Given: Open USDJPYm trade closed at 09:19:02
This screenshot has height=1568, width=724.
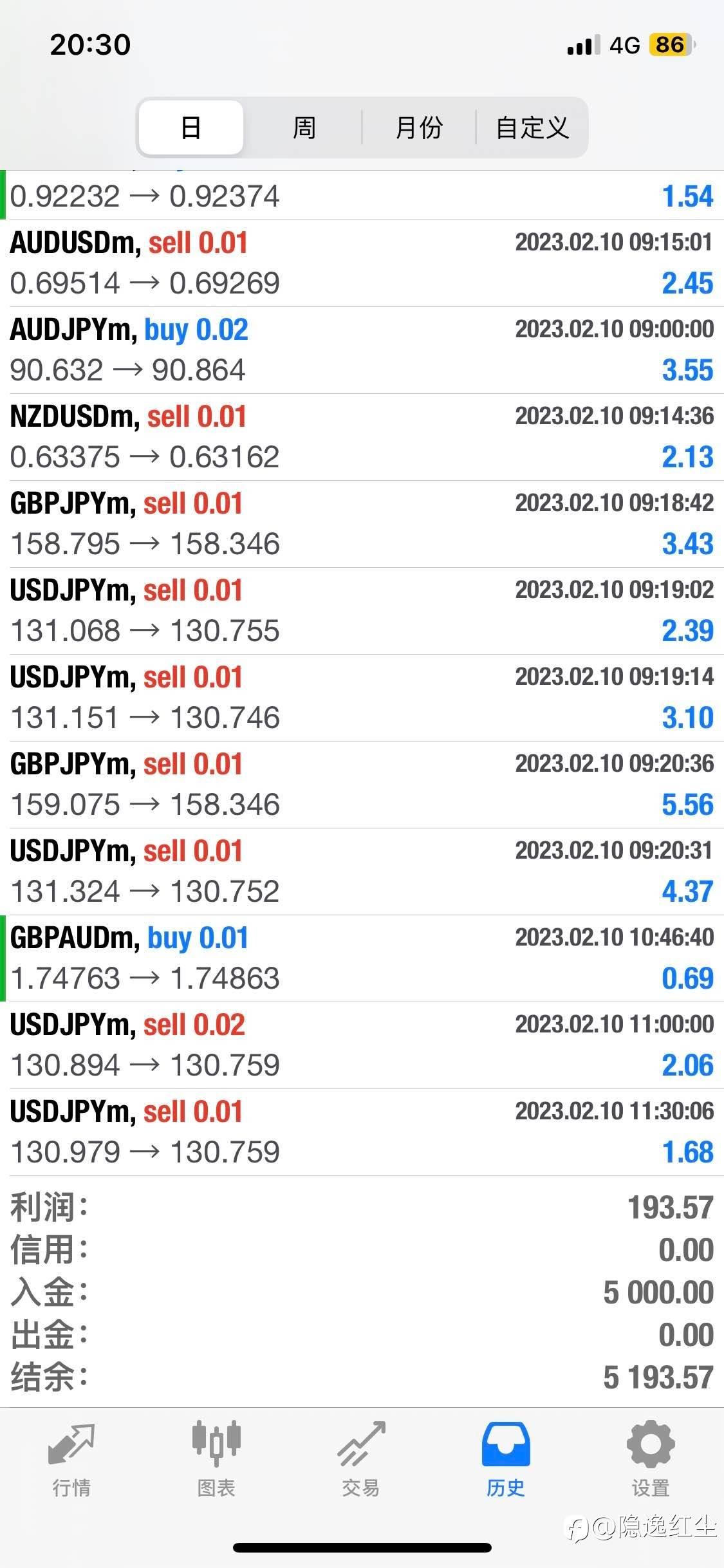Looking at the screenshot, I should click(x=362, y=611).
